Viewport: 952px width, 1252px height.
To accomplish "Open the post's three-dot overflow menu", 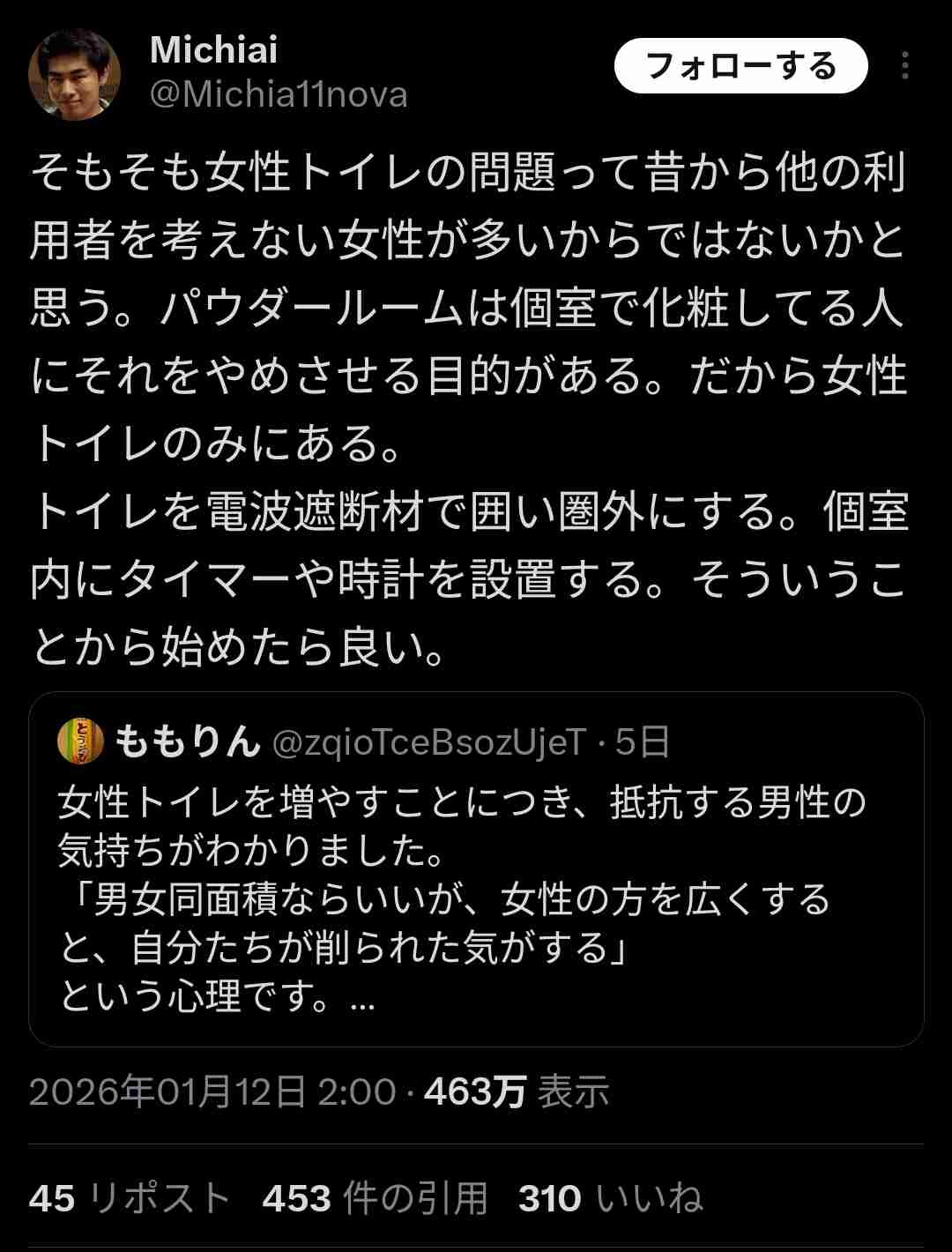I will [x=905, y=66].
